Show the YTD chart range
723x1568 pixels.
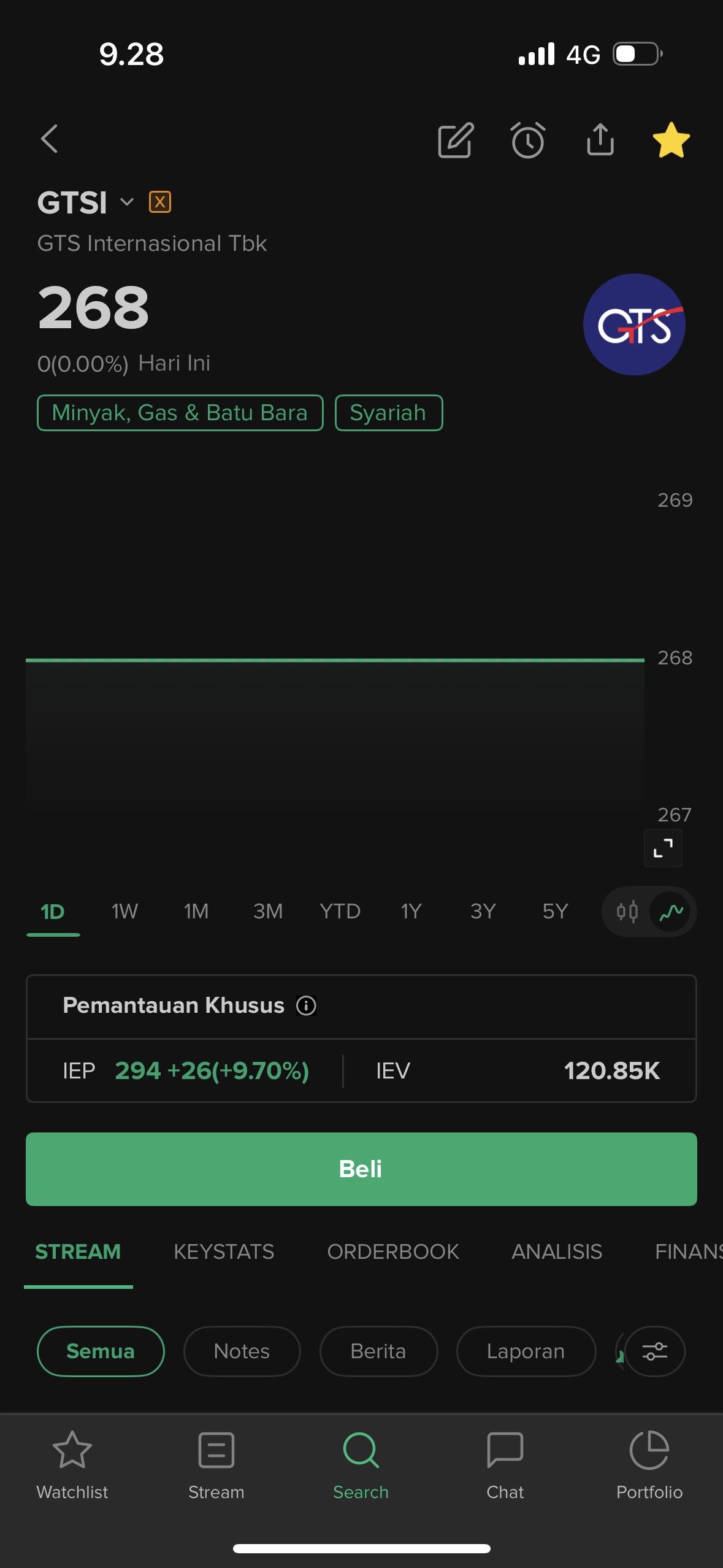[340, 912]
